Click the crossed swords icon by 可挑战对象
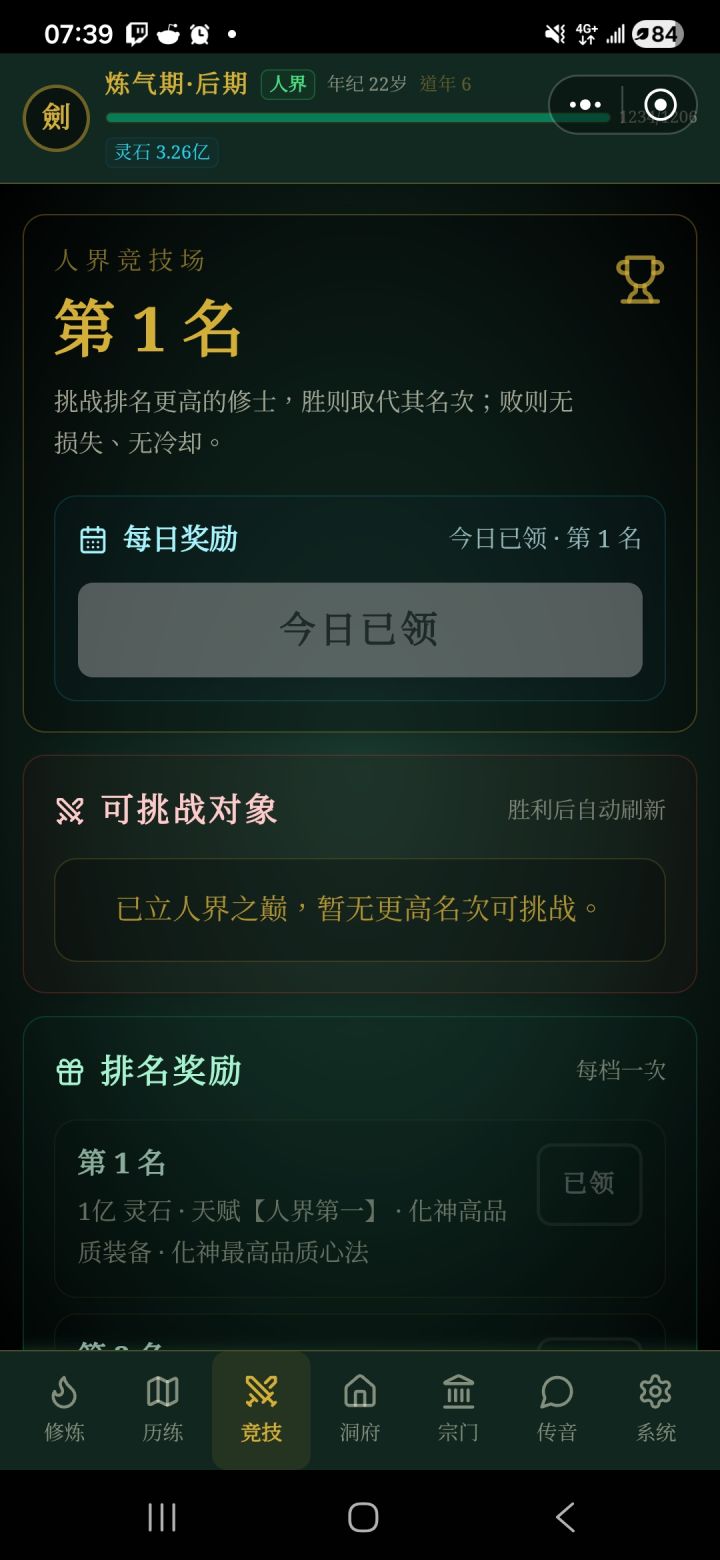 click(70, 810)
